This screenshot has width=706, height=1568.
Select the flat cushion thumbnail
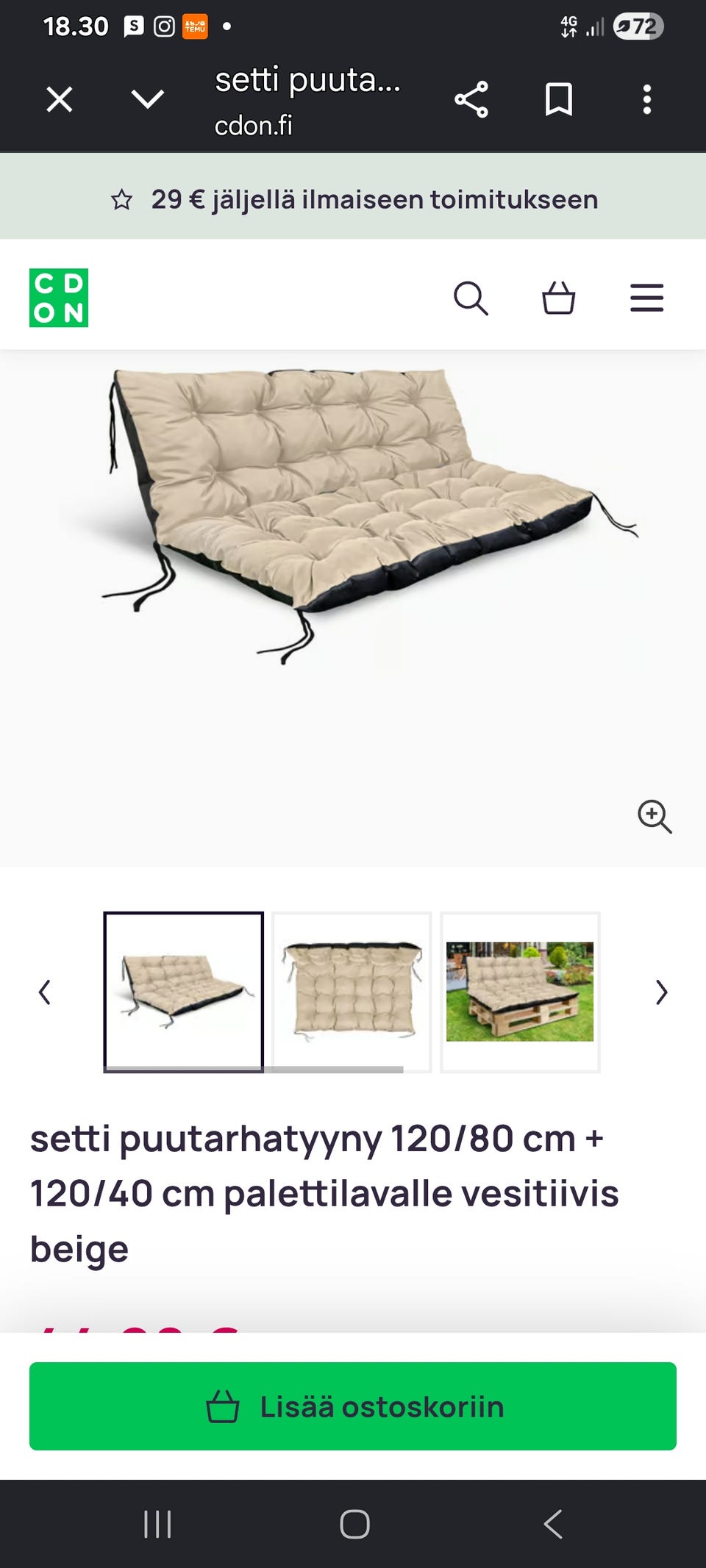tap(352, 992)
